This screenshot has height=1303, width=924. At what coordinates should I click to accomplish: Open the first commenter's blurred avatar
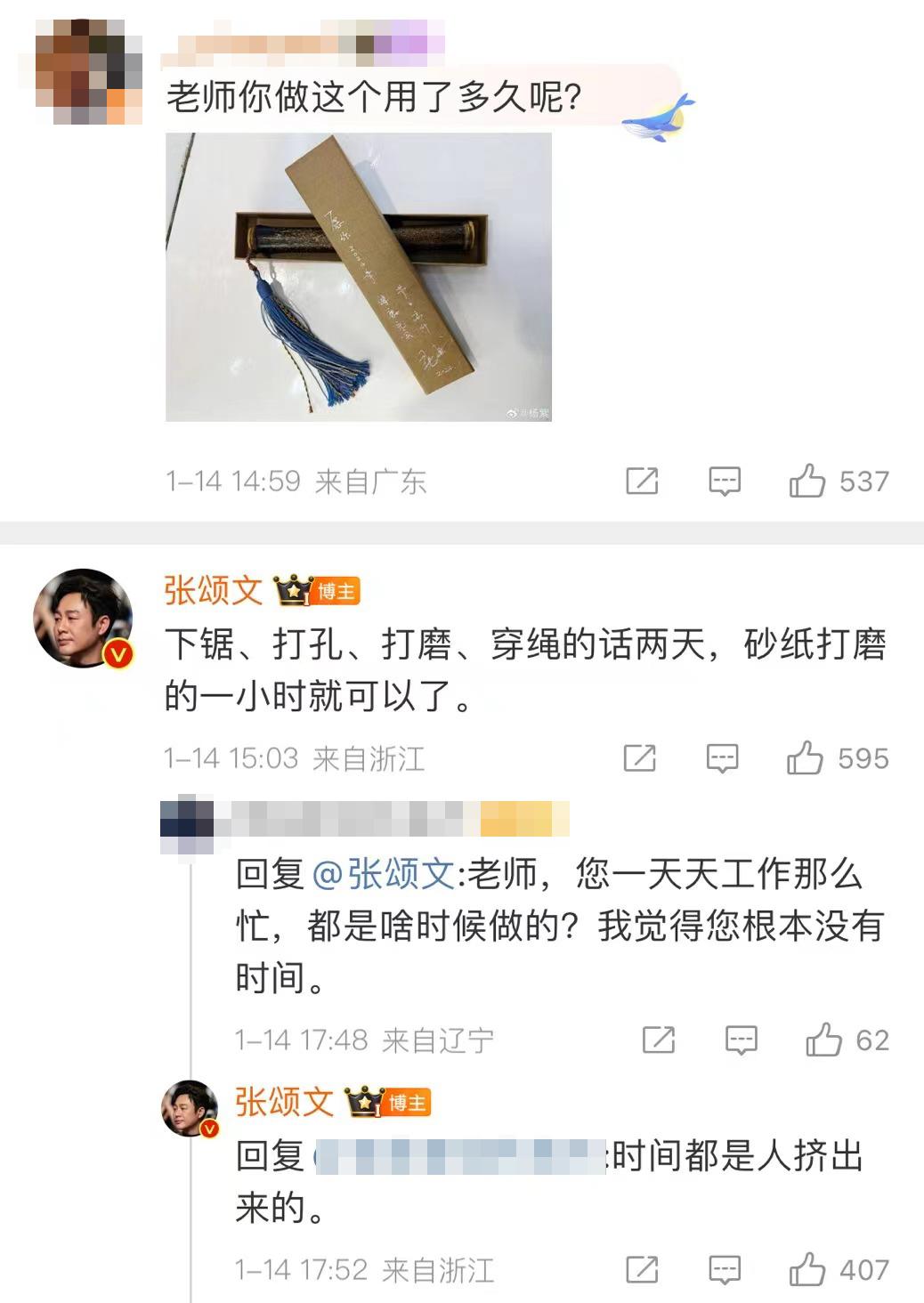click(87, 71)
